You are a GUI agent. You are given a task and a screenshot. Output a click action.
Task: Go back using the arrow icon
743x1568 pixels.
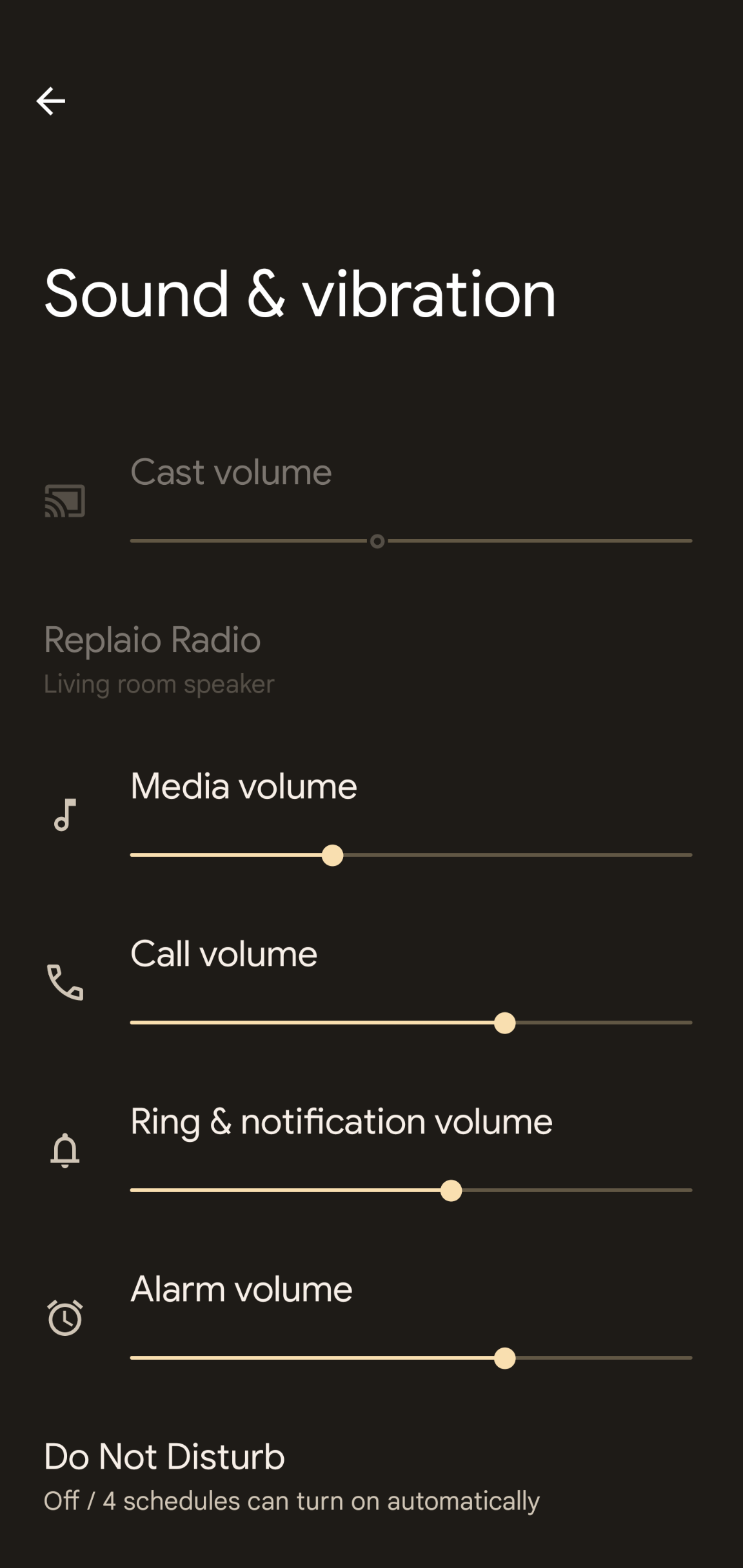point(51,101)
